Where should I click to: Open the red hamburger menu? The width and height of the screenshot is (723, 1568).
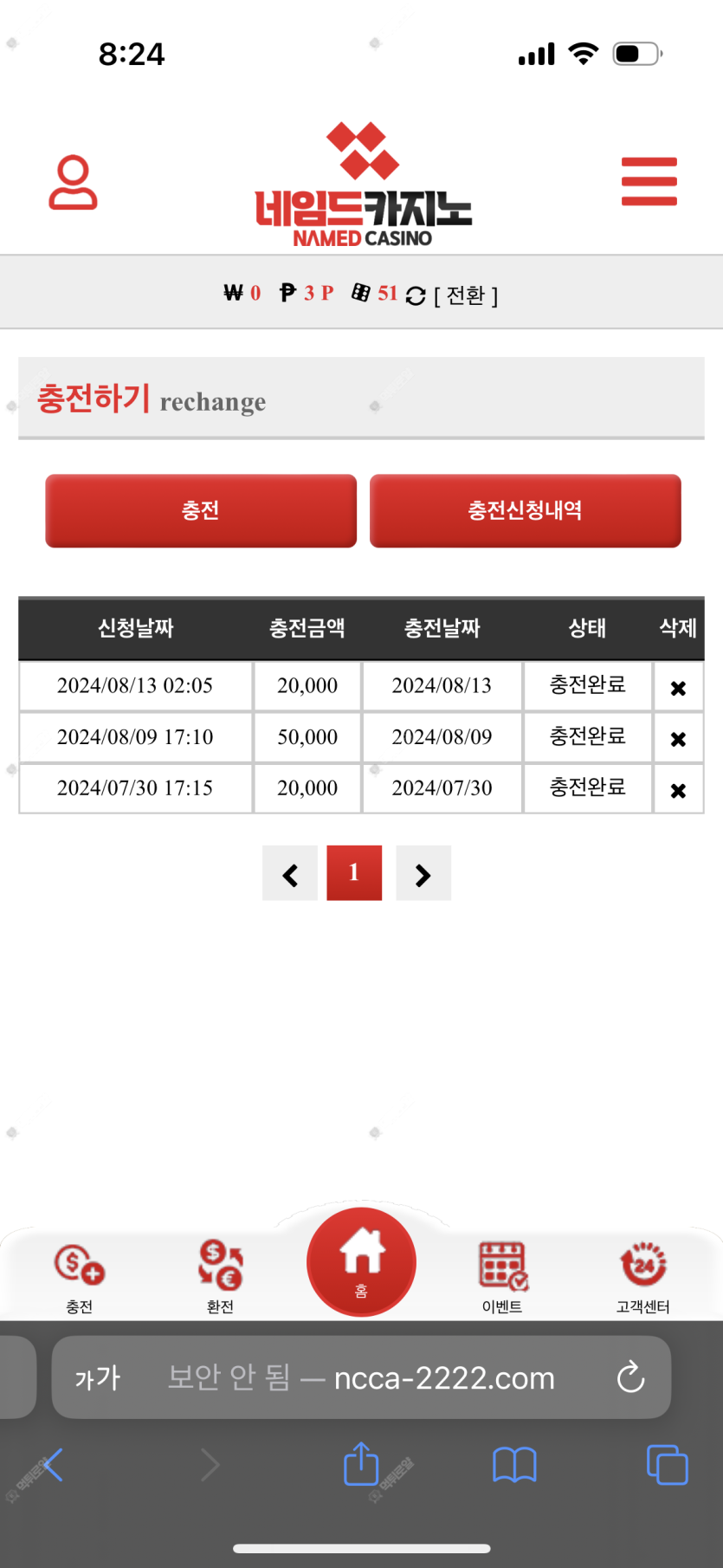649,181
